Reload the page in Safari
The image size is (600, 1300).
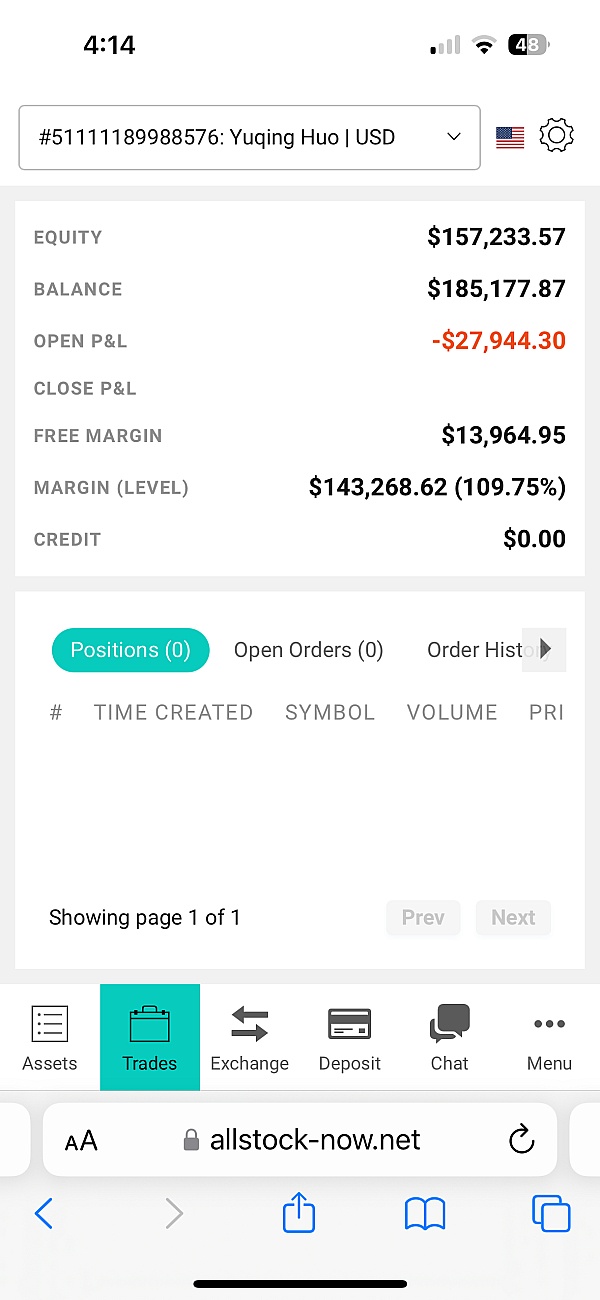521,1140
